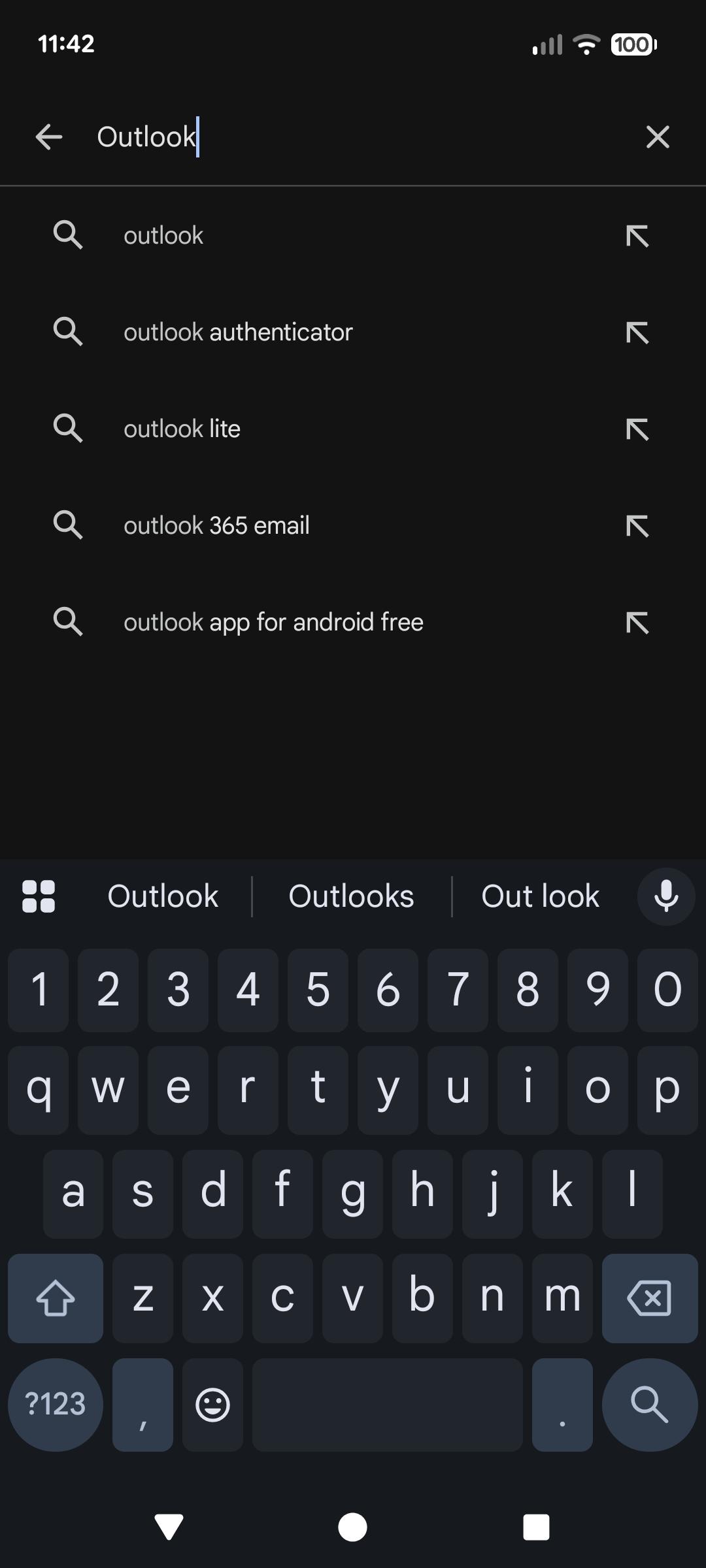Choose the 'outlook lite' suggestion

[182, 429]
